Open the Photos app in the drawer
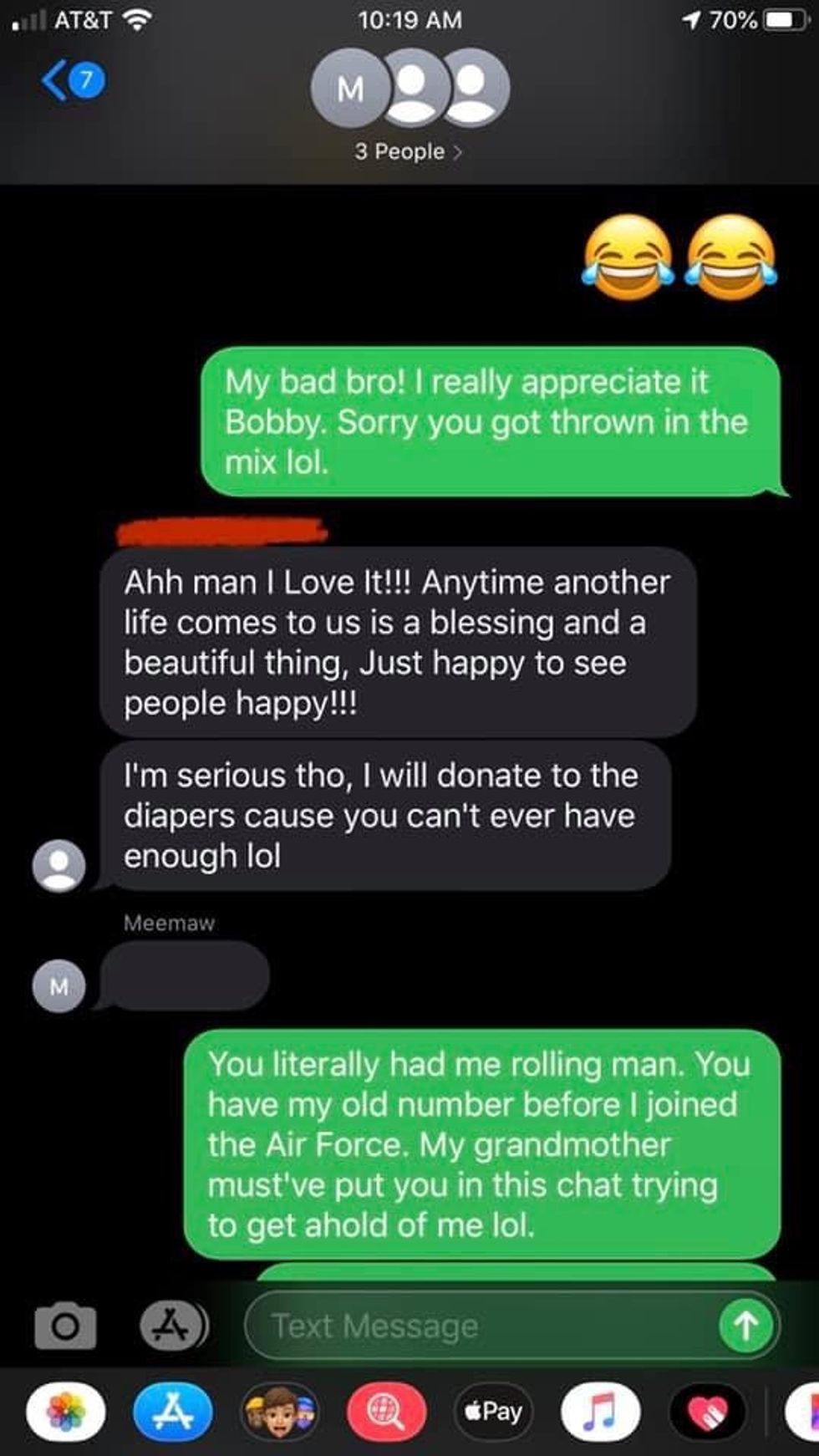The height and width of the screenshot is (1456, 819). 66,1413
